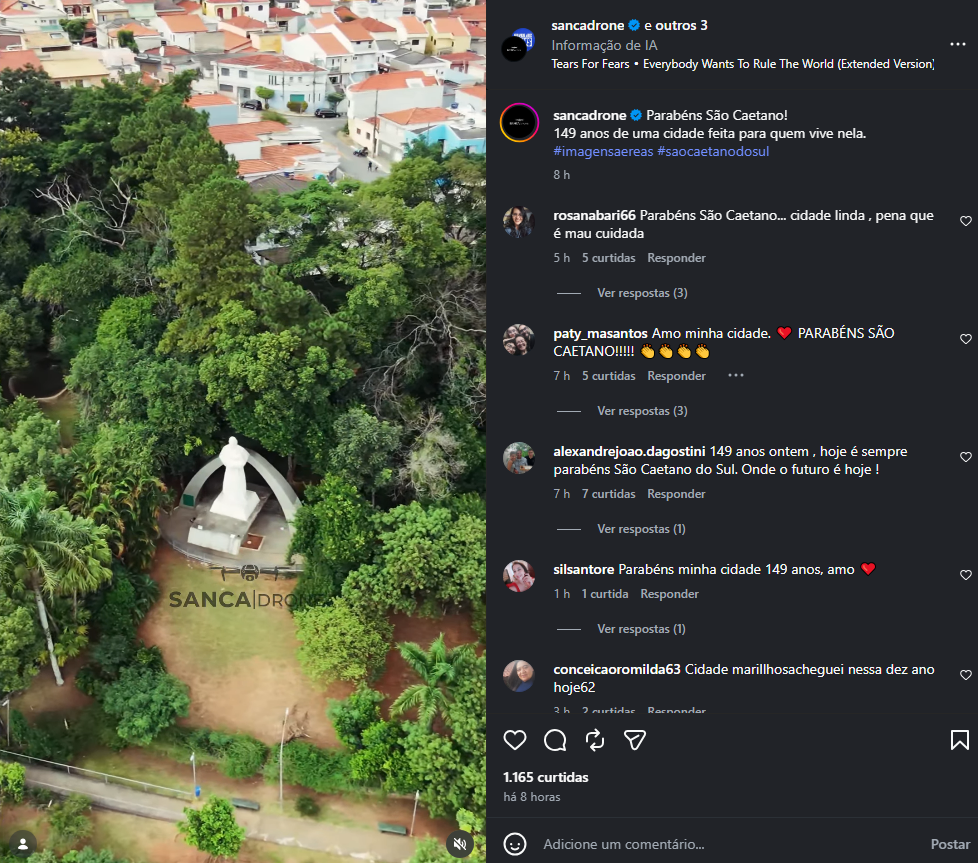View replies under silsantore's comment

pyautogui.click(x=641, y=629)
